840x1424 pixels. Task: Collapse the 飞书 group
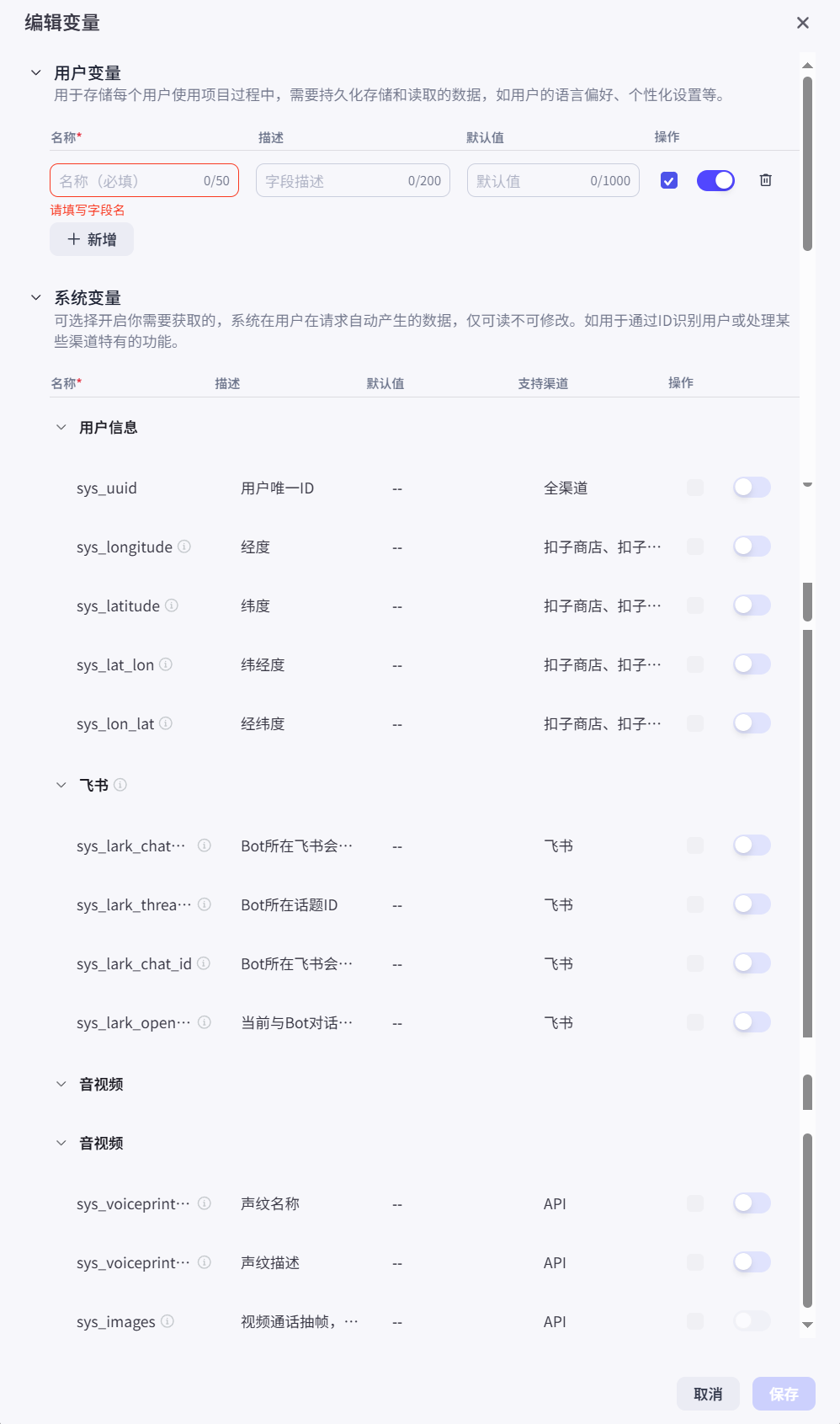click(x=61, y=786)
